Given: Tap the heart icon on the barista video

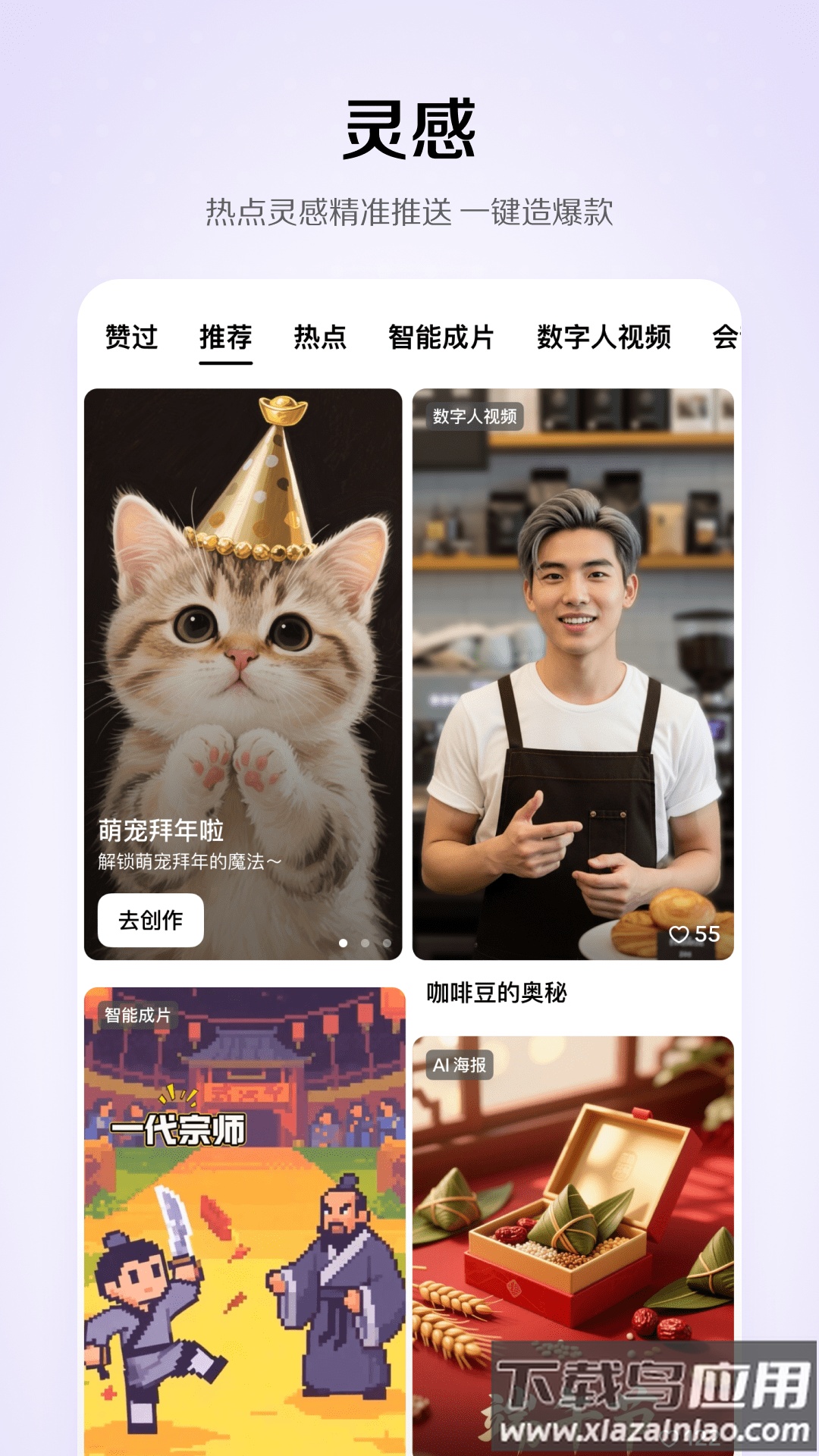Looking at the screenshot, I should tap(680, 936).
